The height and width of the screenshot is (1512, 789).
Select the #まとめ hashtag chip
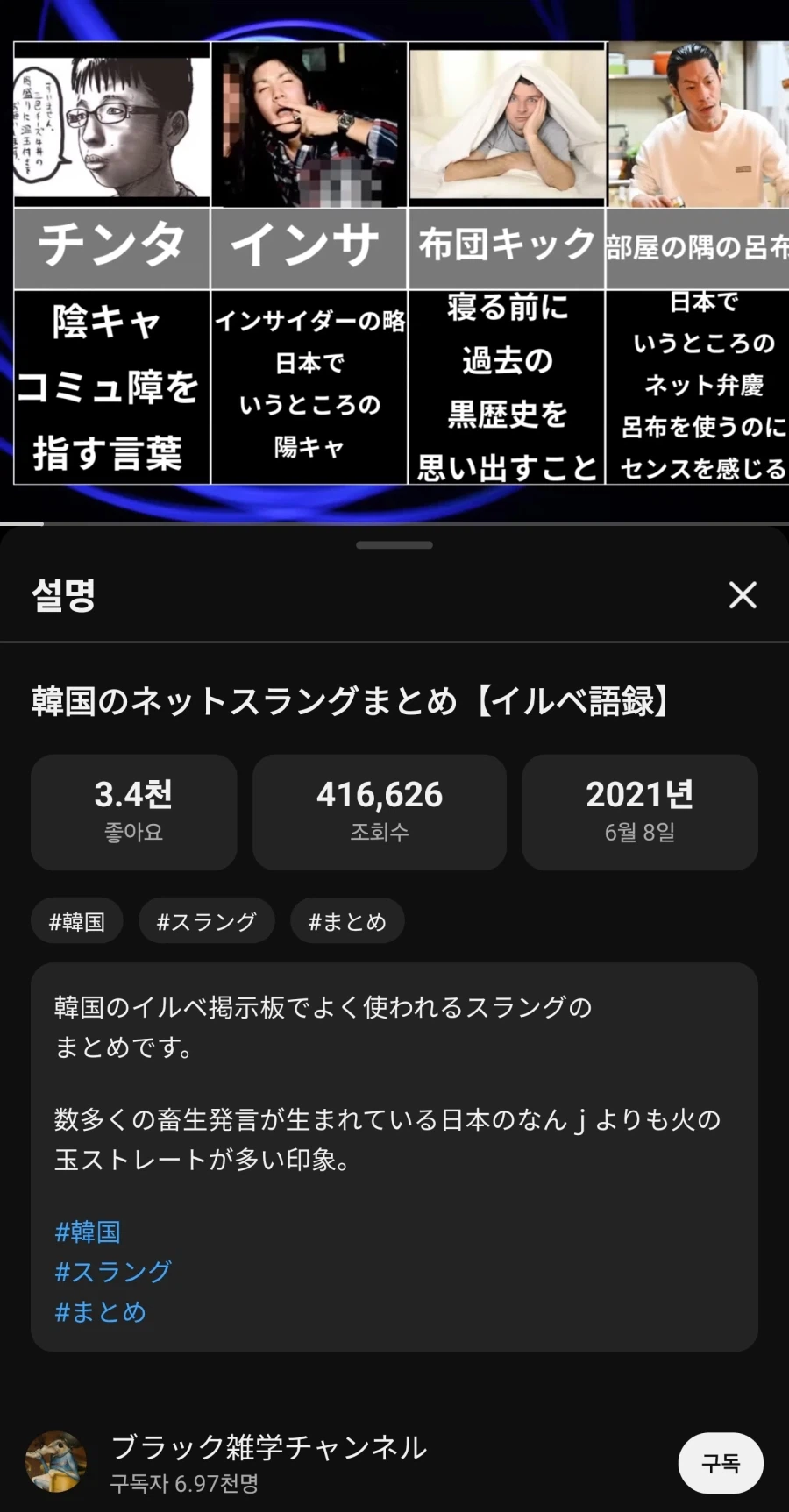pos(347,920)
